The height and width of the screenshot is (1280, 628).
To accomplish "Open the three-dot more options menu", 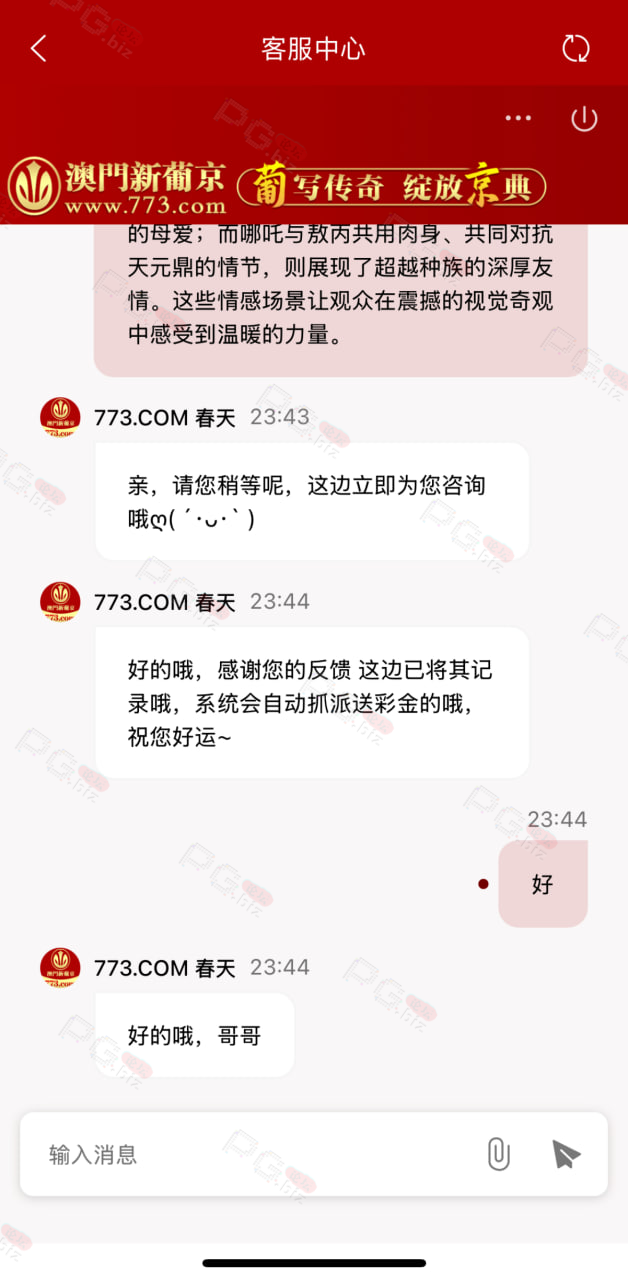I will [518, 118].
